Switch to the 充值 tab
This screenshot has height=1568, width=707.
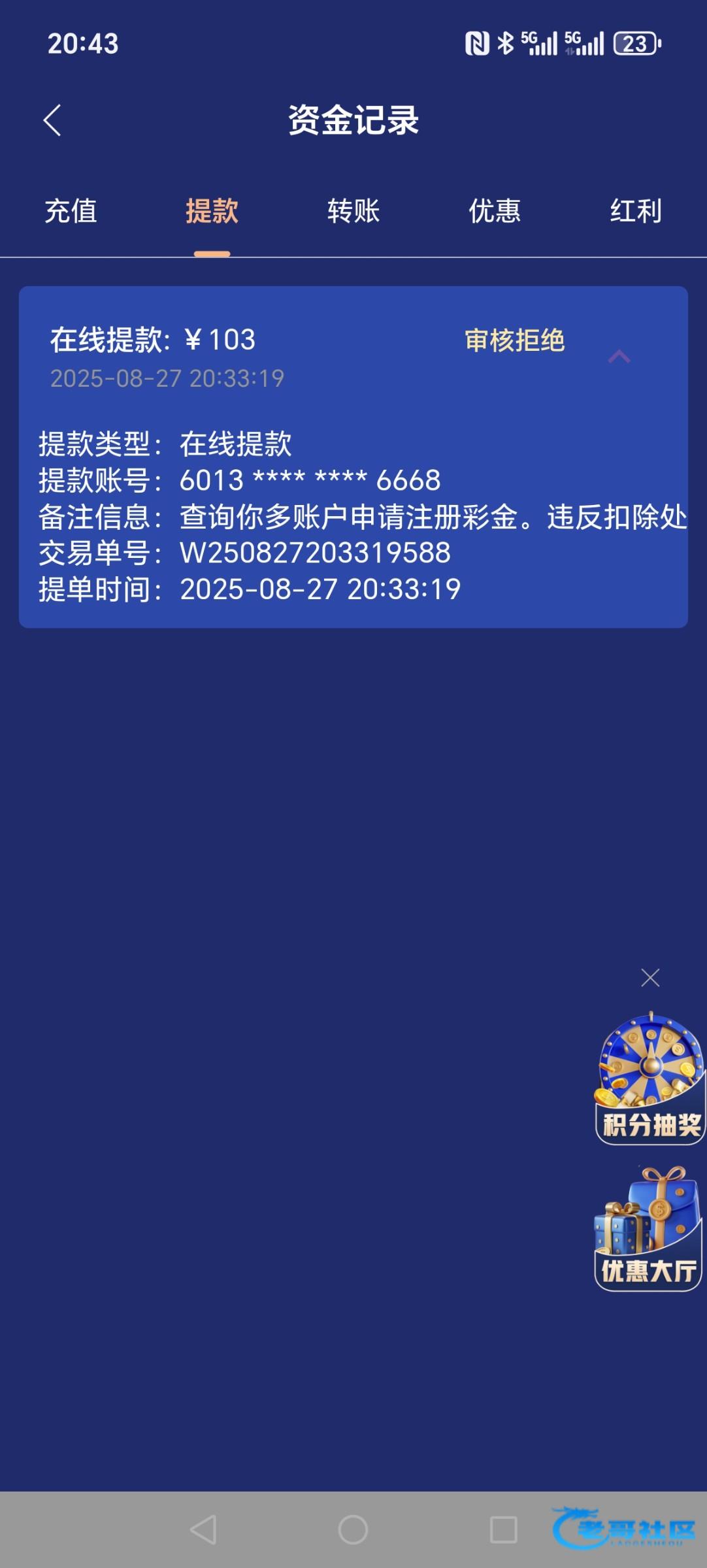tap(71, 211)
